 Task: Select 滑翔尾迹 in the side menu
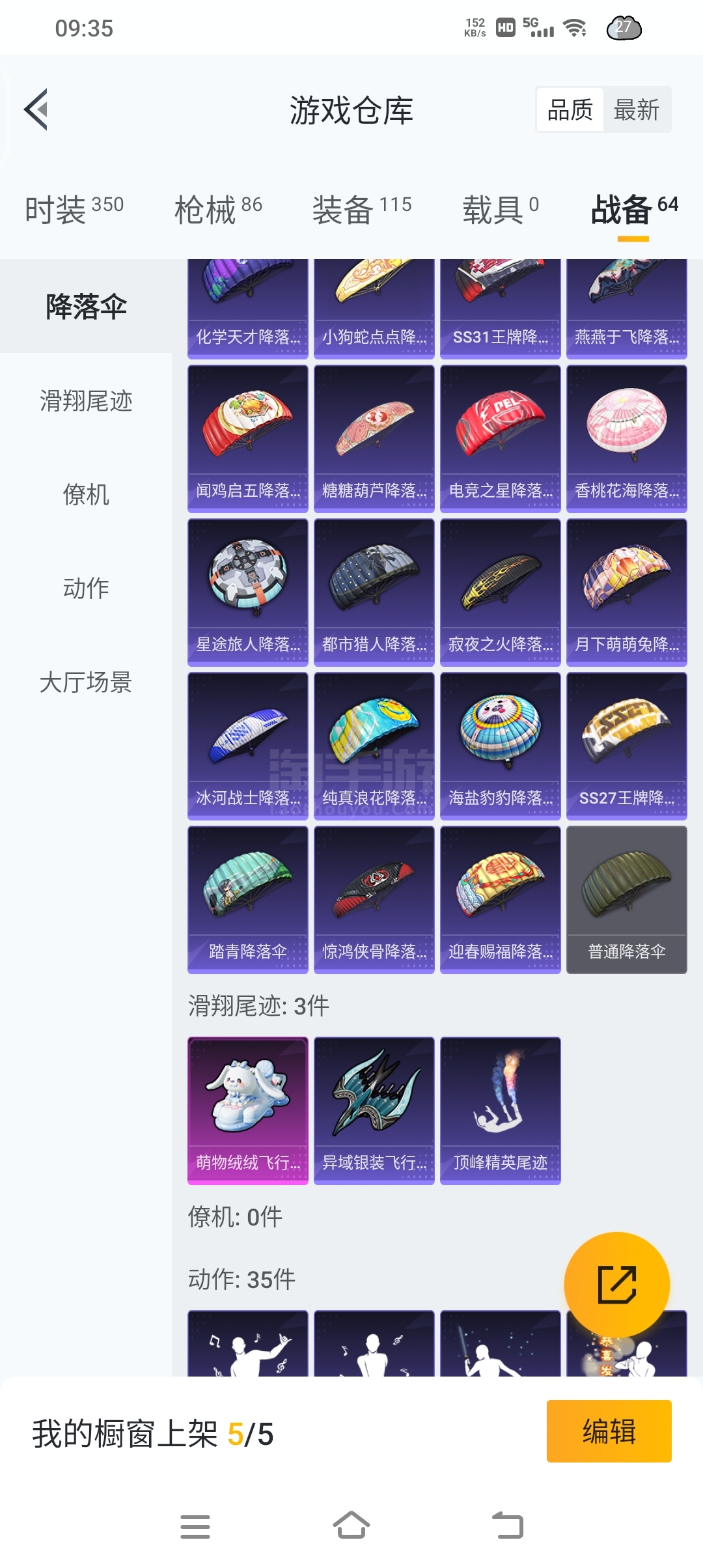[86, 400]
